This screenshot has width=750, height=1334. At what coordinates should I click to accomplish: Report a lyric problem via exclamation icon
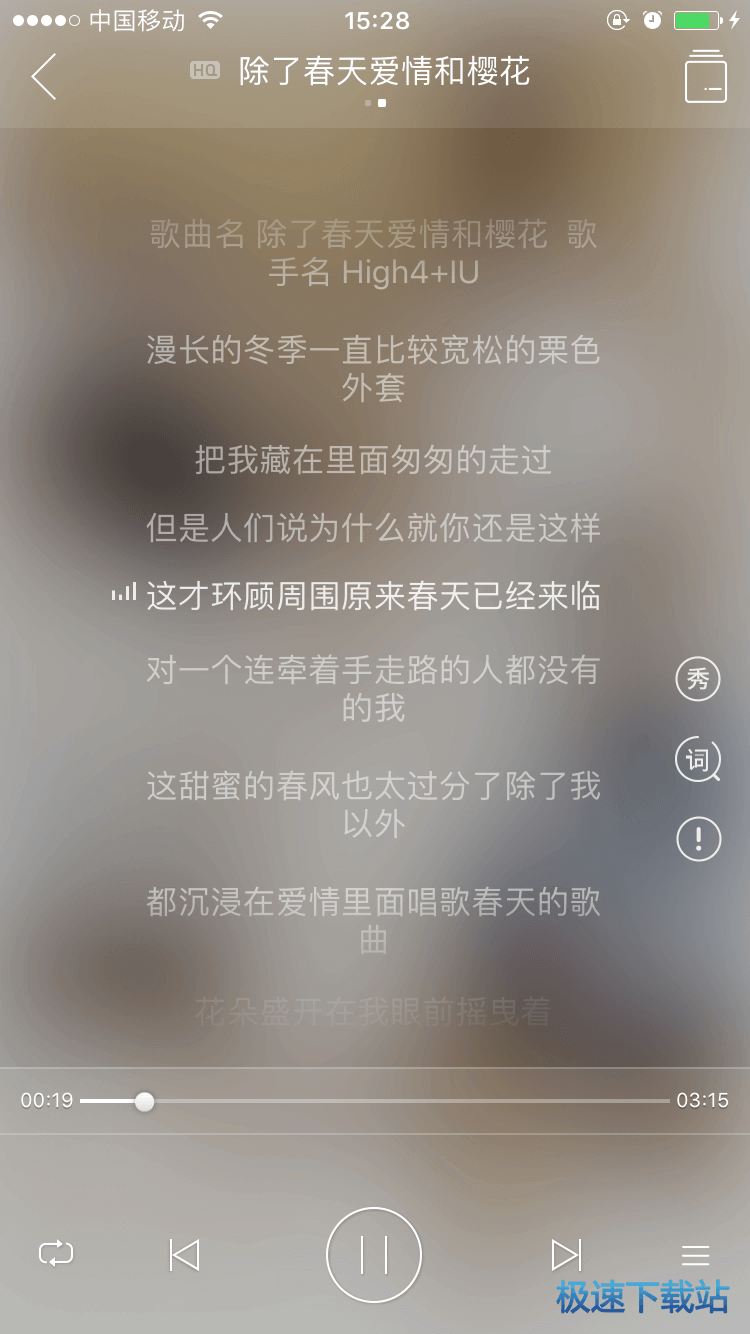coord(698,838)
